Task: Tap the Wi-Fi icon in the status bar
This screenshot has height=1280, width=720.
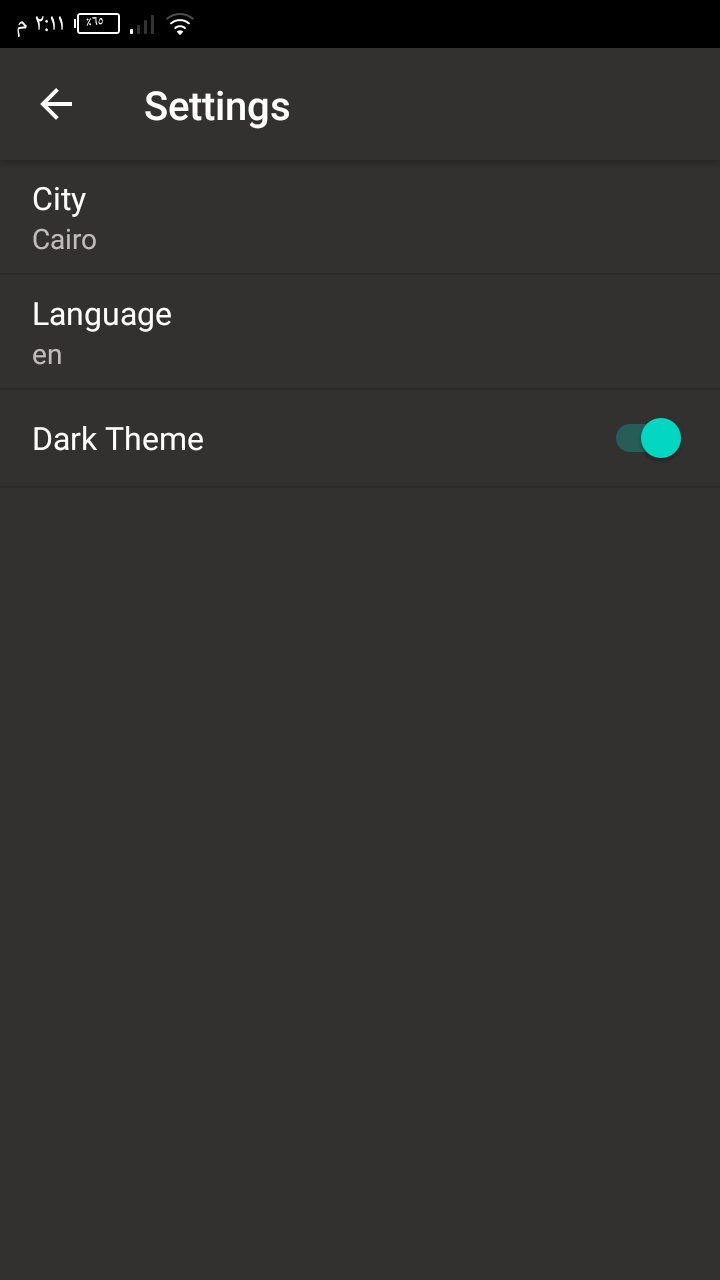Action: click(179, 22)
